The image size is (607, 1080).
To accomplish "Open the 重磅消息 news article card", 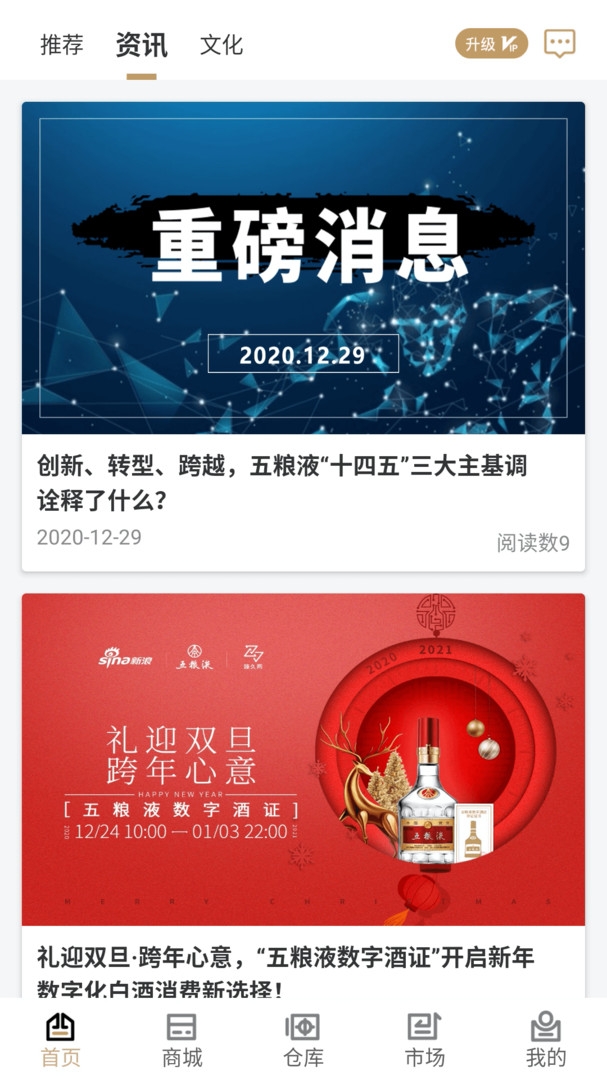I will click(303, 336).
